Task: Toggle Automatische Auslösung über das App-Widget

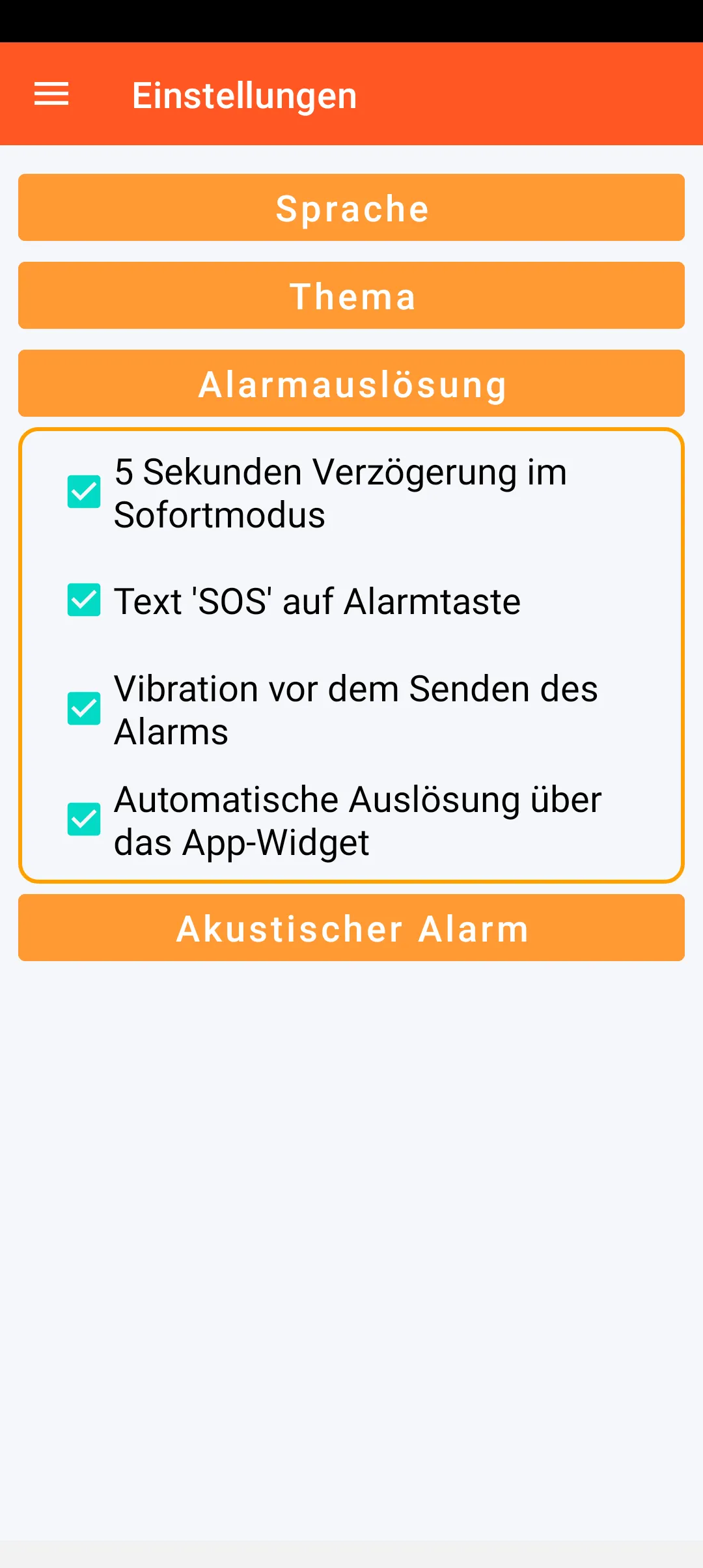Action: [84, 819]
